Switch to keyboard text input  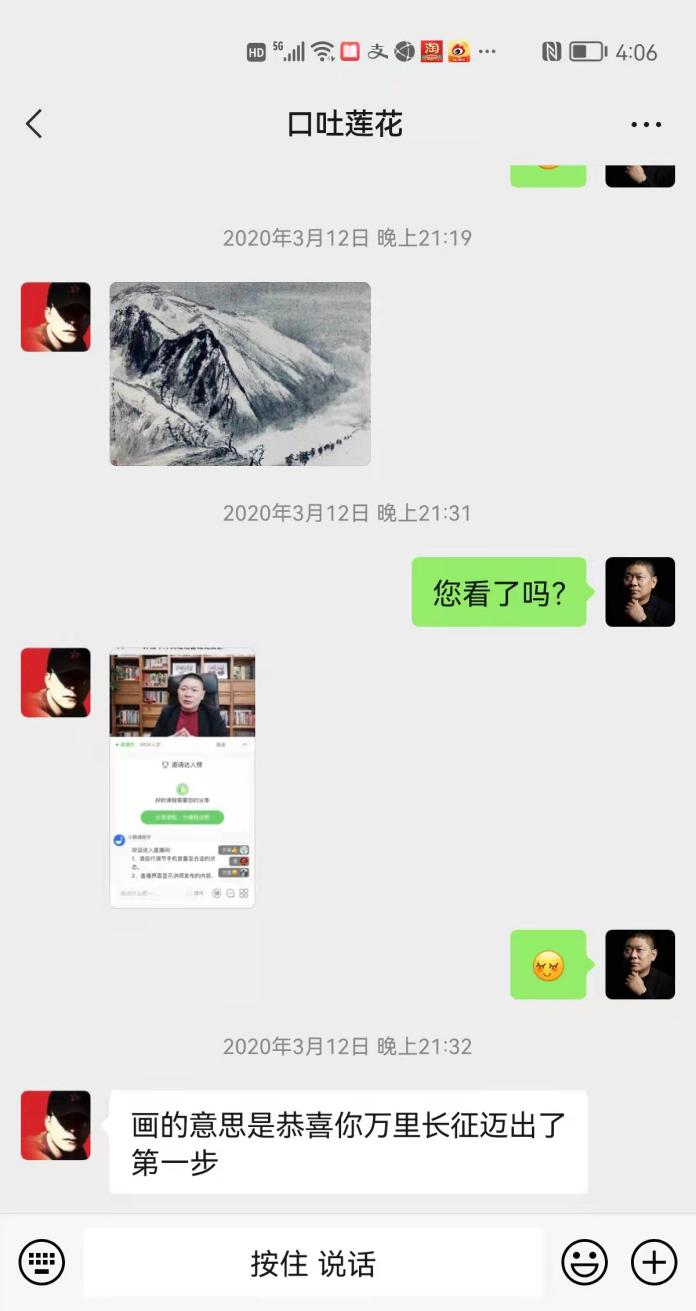coord(42,1263)
